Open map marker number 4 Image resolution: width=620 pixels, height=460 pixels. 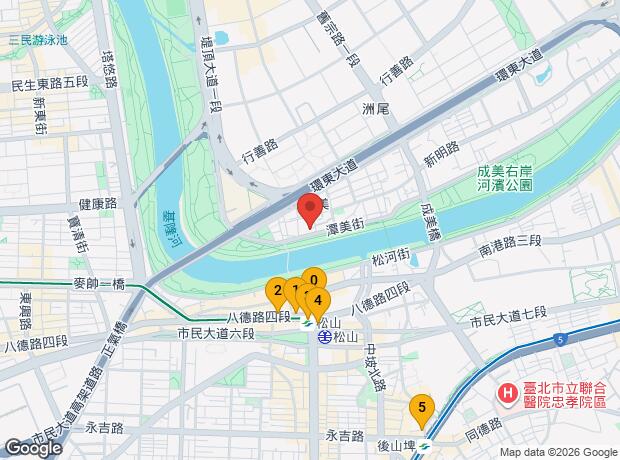coord(319,301)
